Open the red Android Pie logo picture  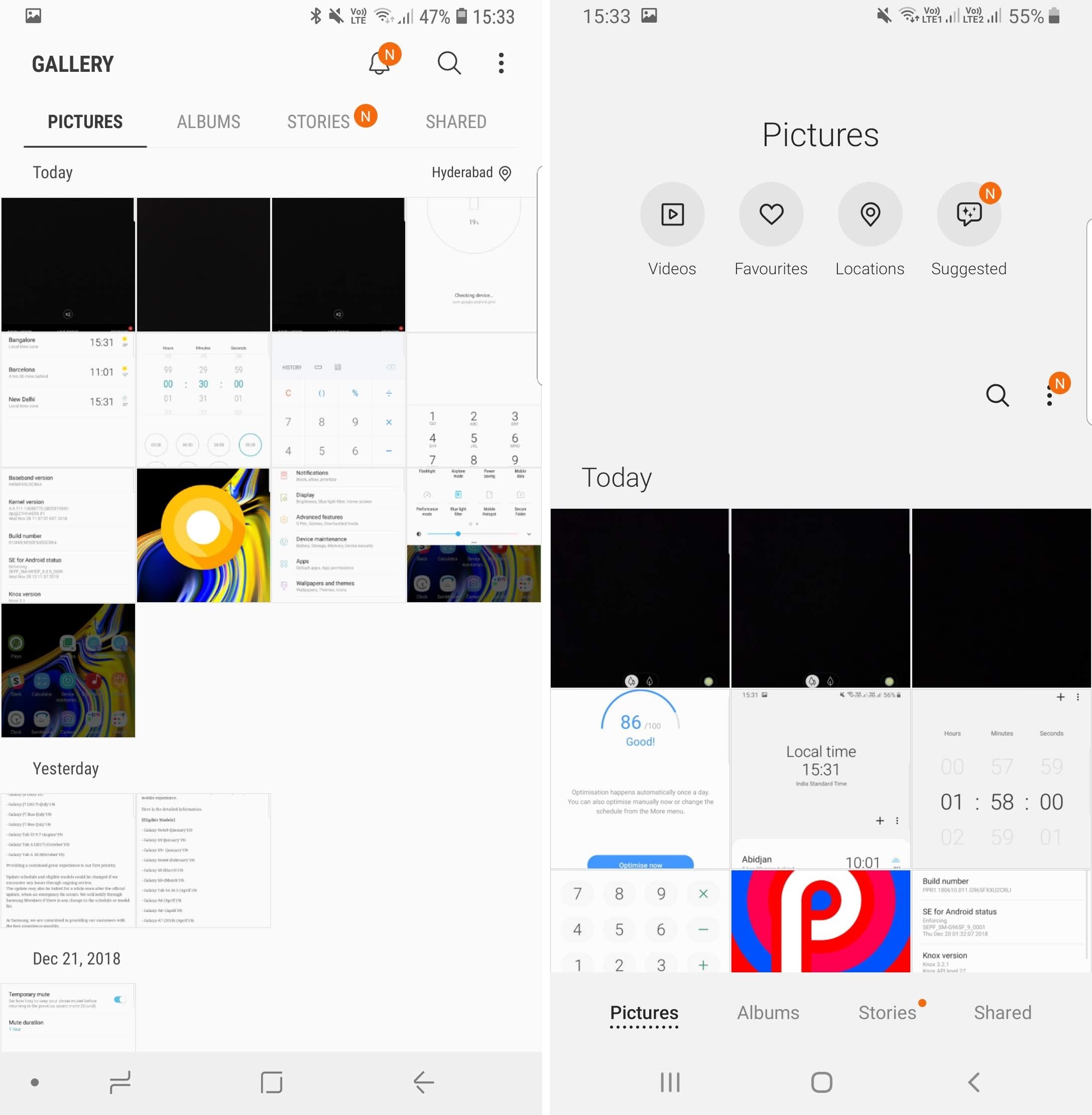819,921
